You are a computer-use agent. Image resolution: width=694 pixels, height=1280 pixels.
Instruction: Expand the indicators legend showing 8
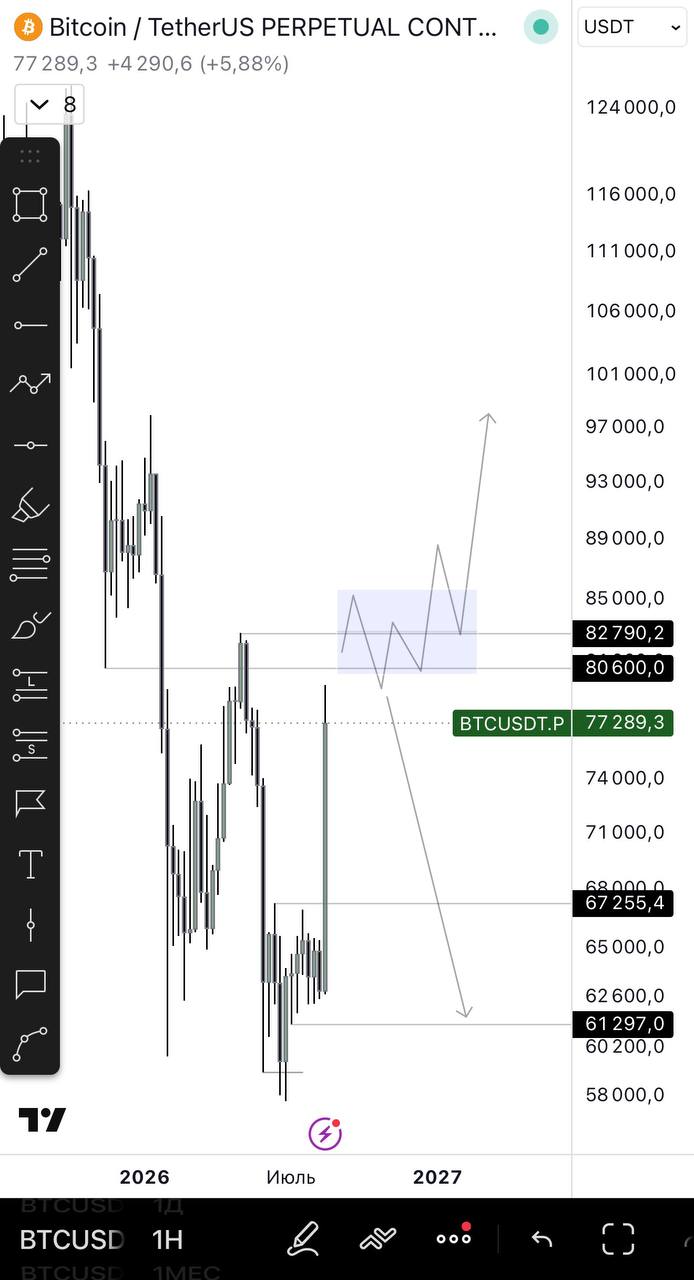pos(50,104)
